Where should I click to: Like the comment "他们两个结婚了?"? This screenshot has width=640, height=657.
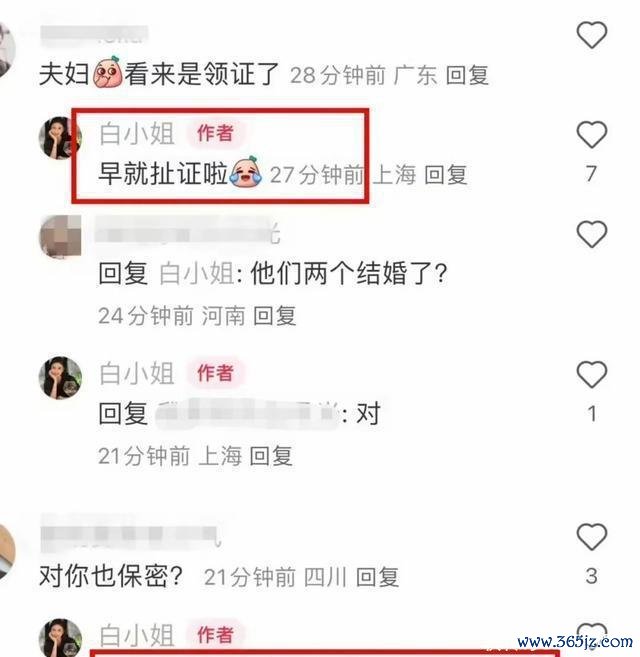click(x=592, y=234)
